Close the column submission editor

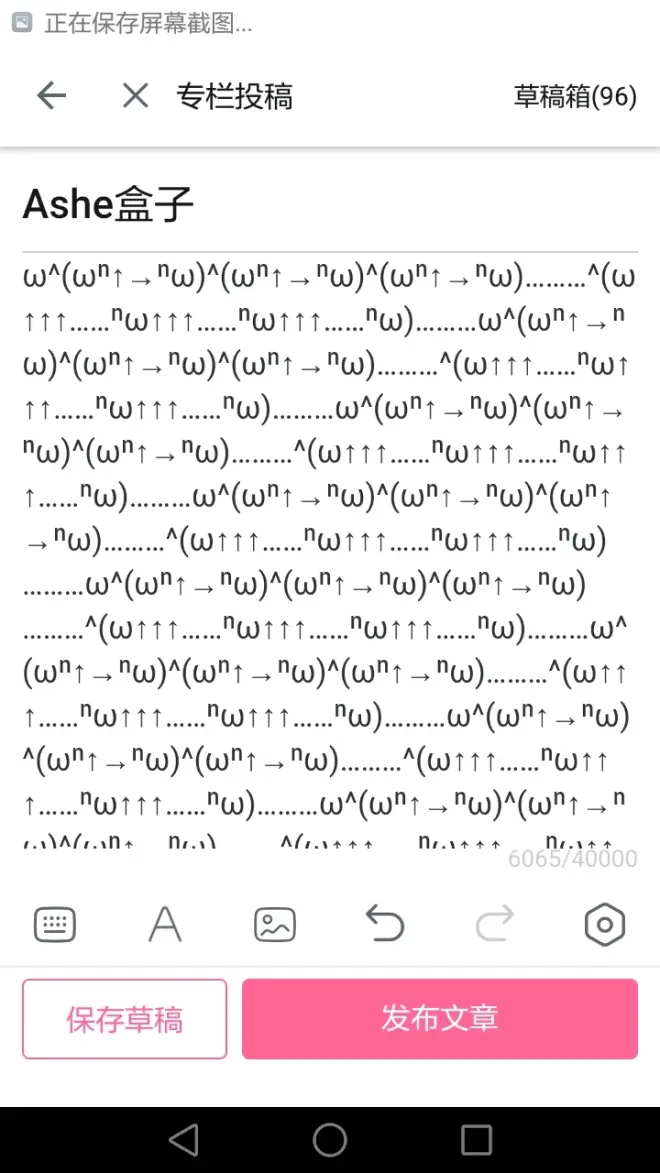(x=135, y=96)
